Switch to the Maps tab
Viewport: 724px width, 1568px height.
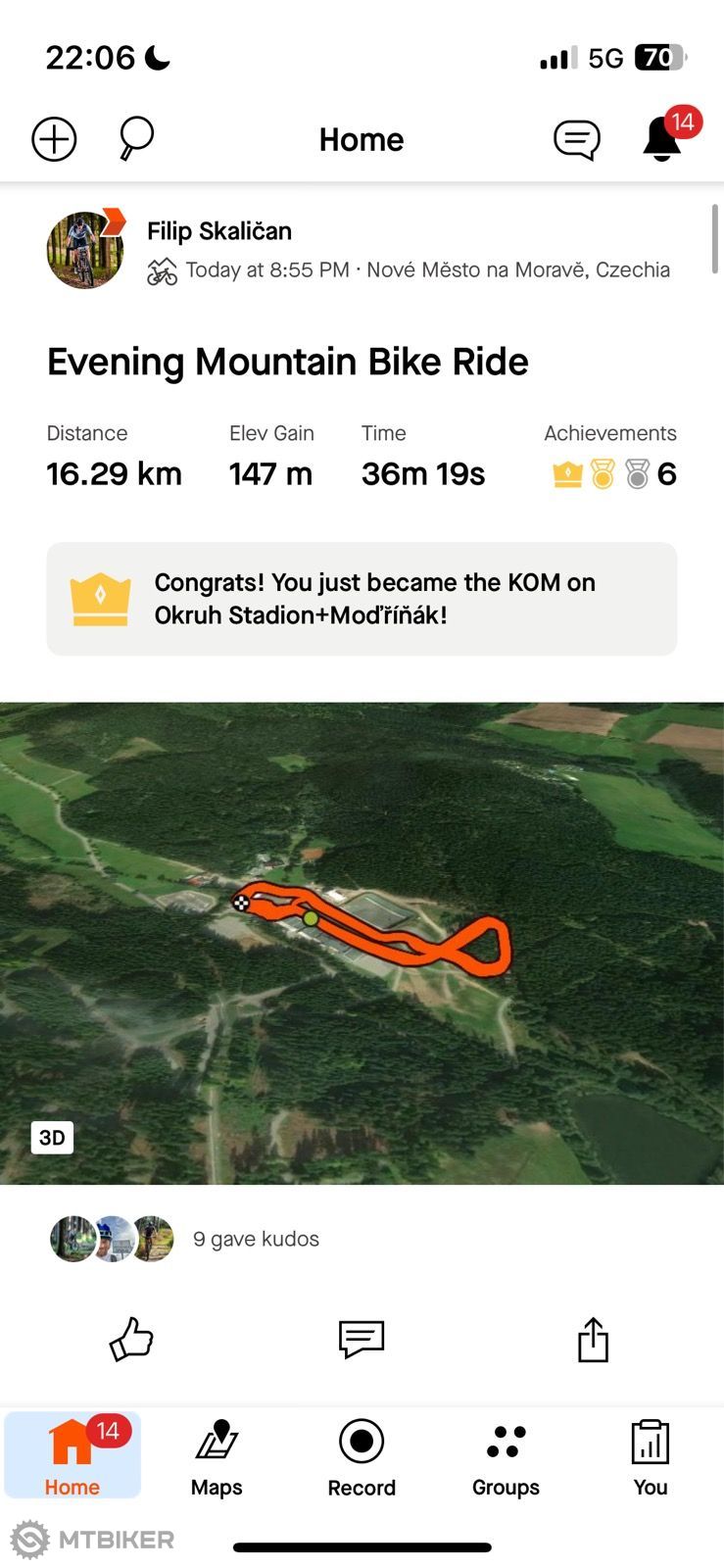tap(217, 1457)
